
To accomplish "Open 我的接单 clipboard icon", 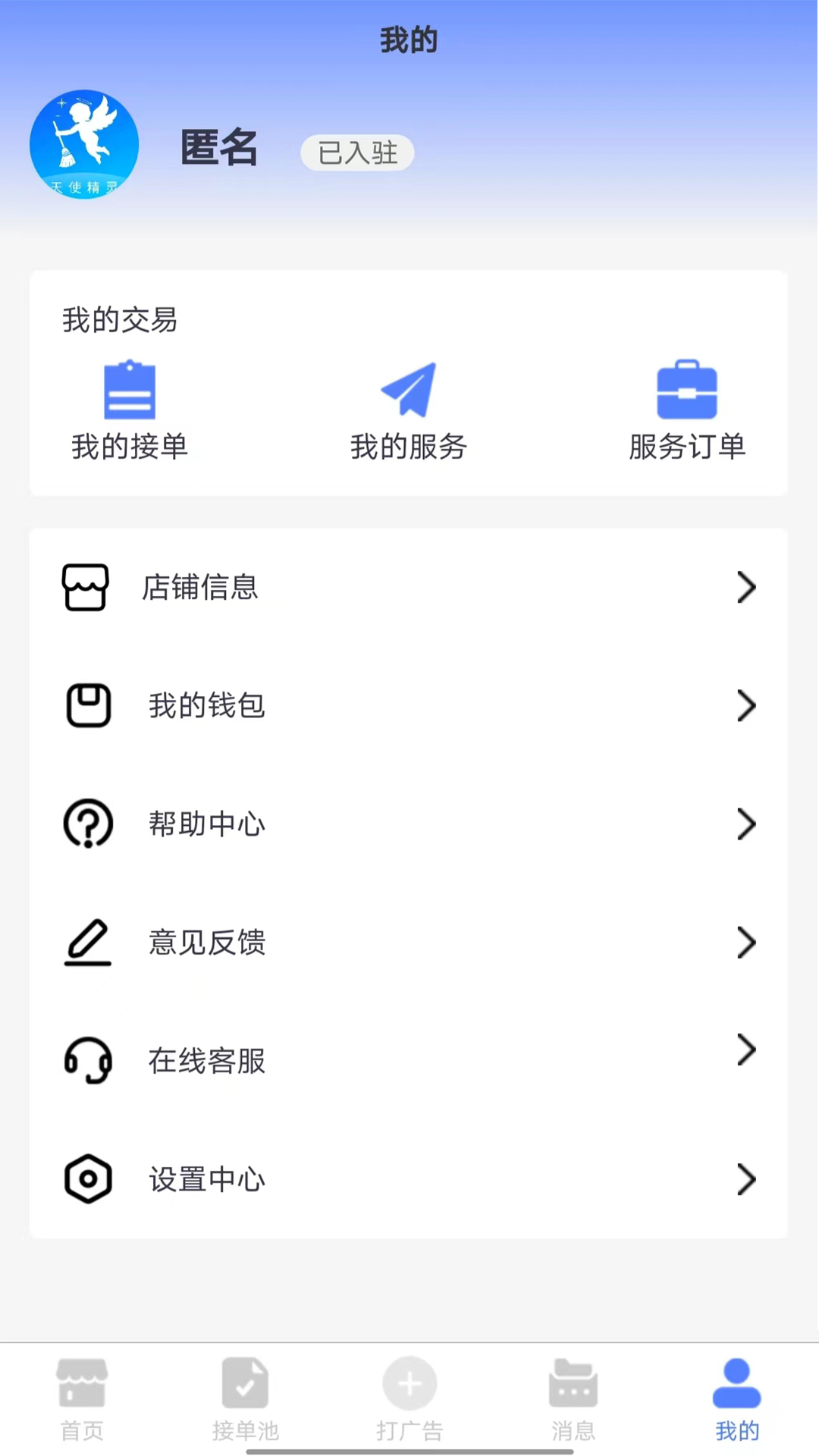I will (x=129, y=389).
